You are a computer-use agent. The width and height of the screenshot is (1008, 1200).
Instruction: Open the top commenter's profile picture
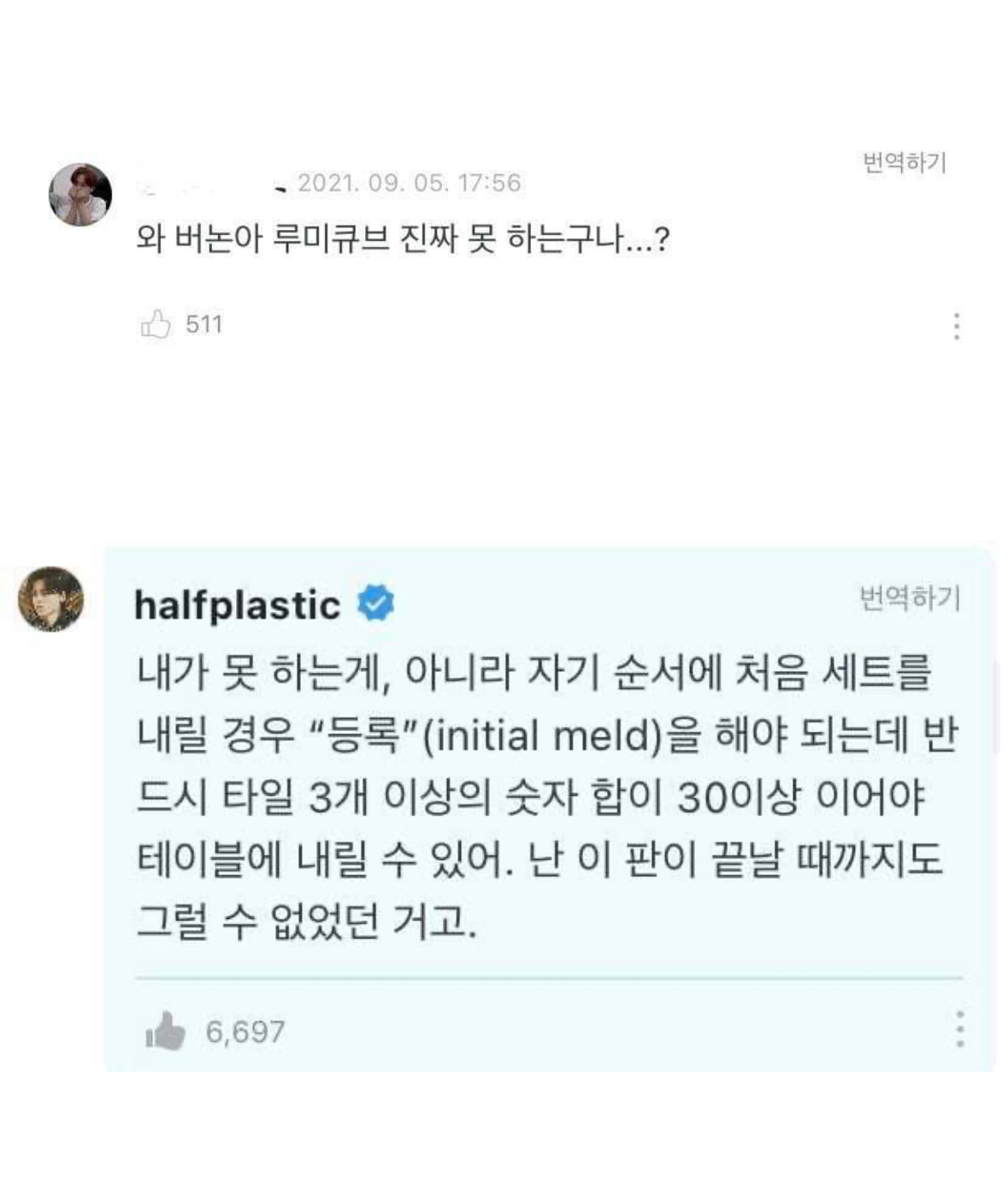coord(80,195)
